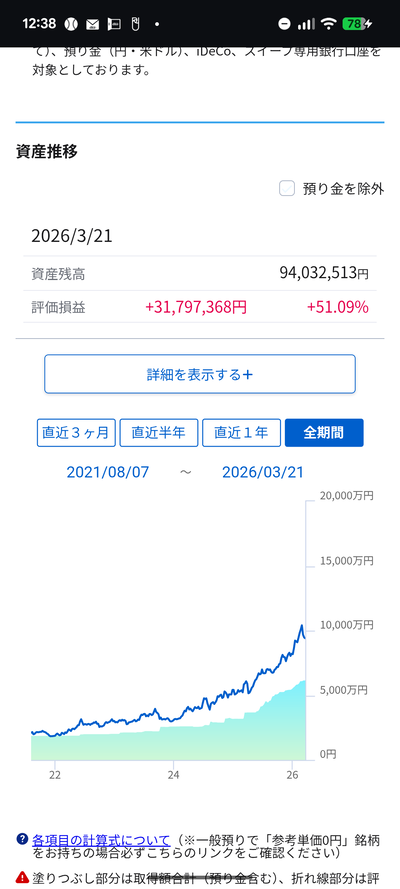Select the 全期間 period
The height and width of the screenshot is (889, 400).
click(x=324, y=433)
